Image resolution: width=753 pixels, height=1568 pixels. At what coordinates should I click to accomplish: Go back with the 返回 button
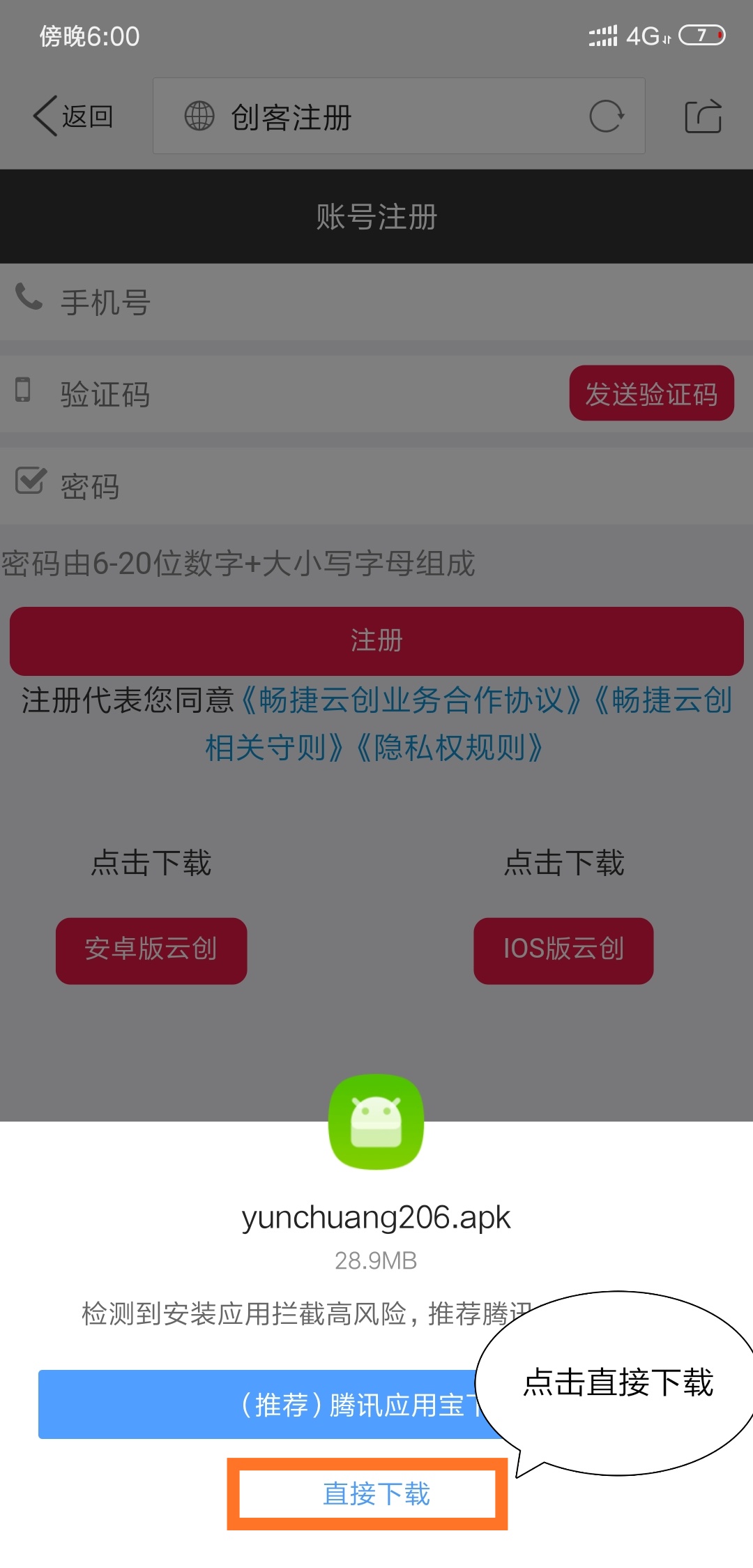click(x=73, y=116)
